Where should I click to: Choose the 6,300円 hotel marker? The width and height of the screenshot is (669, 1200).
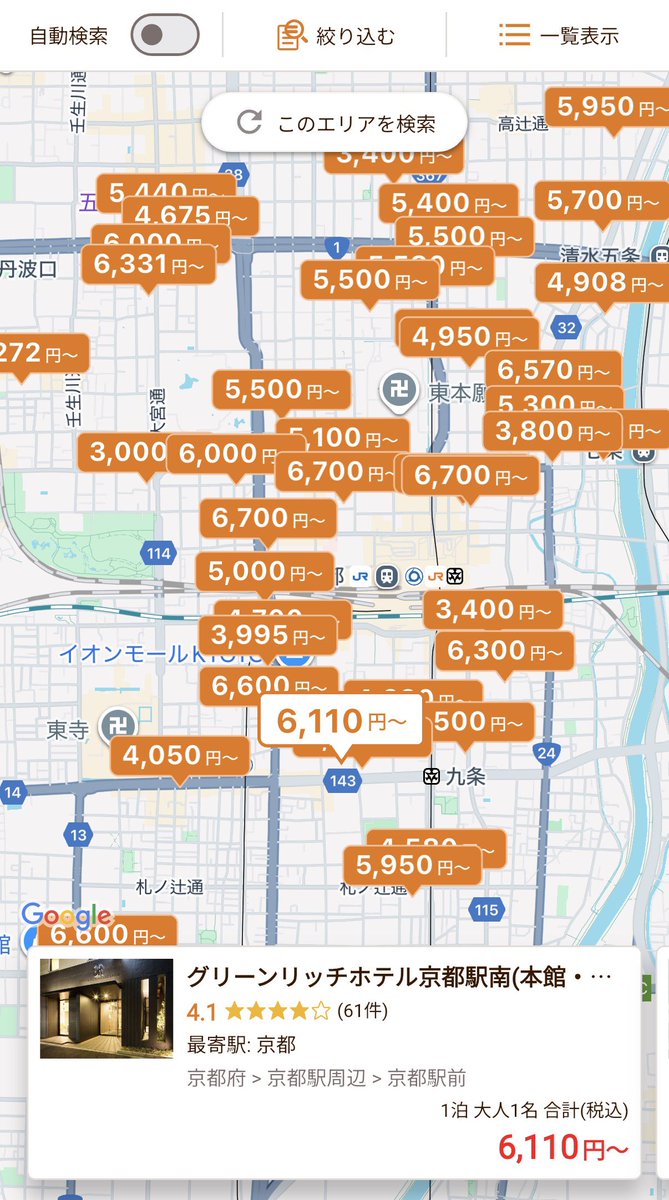click(x=505, y=652)
